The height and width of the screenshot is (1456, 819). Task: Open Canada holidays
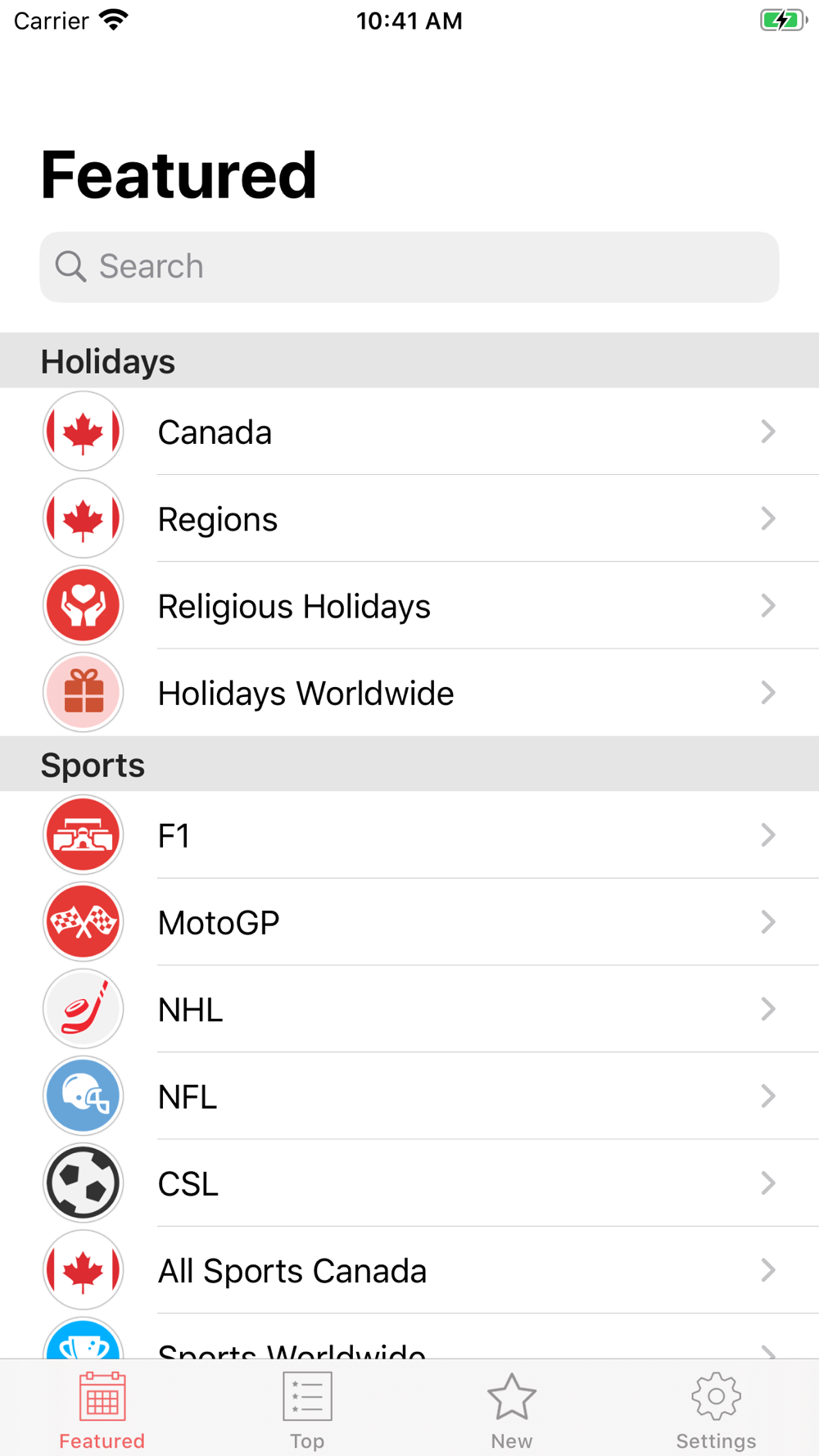coord(409,432)
